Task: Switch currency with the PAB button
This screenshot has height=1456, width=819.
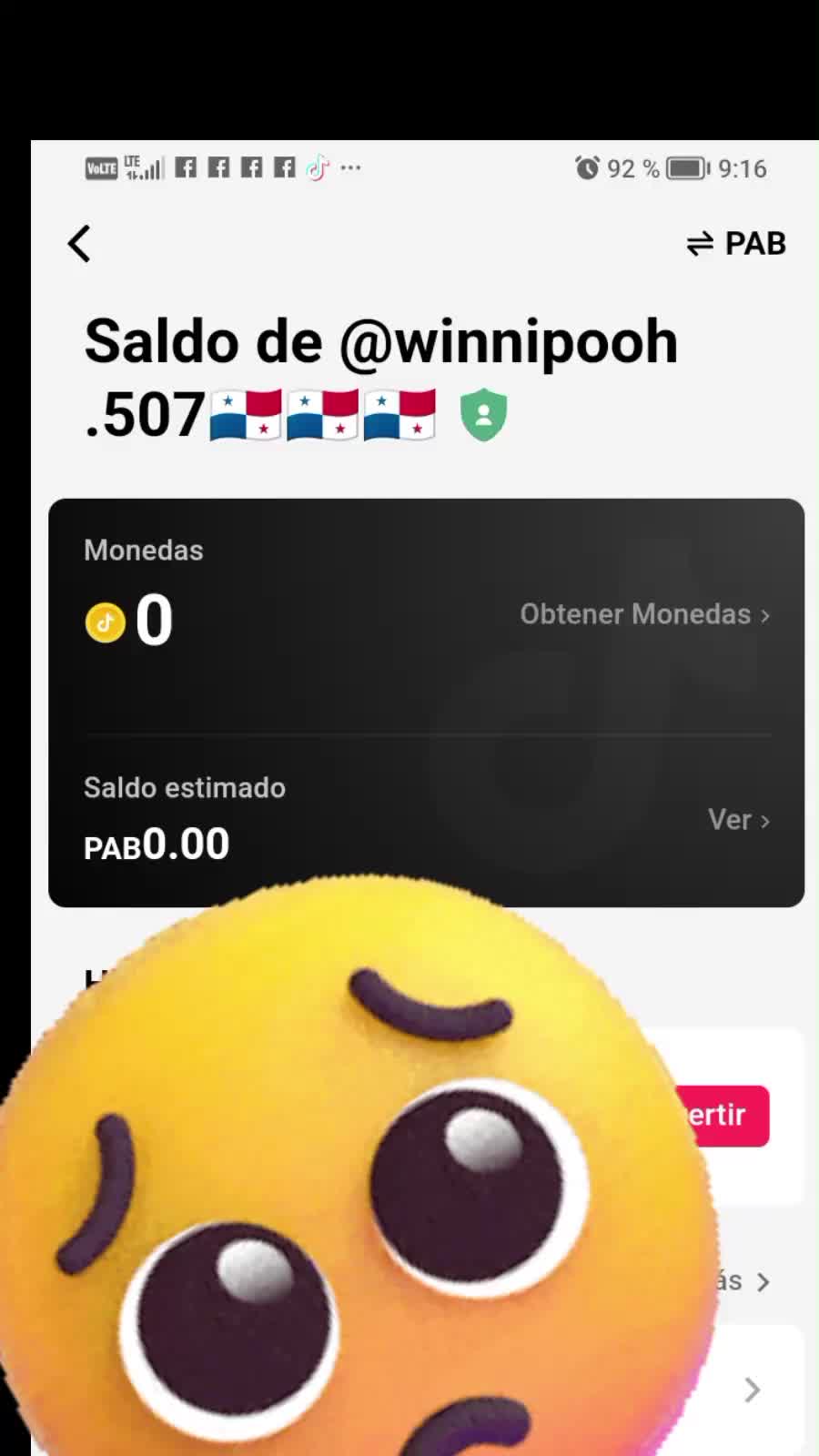Action: tap(737, 244)
